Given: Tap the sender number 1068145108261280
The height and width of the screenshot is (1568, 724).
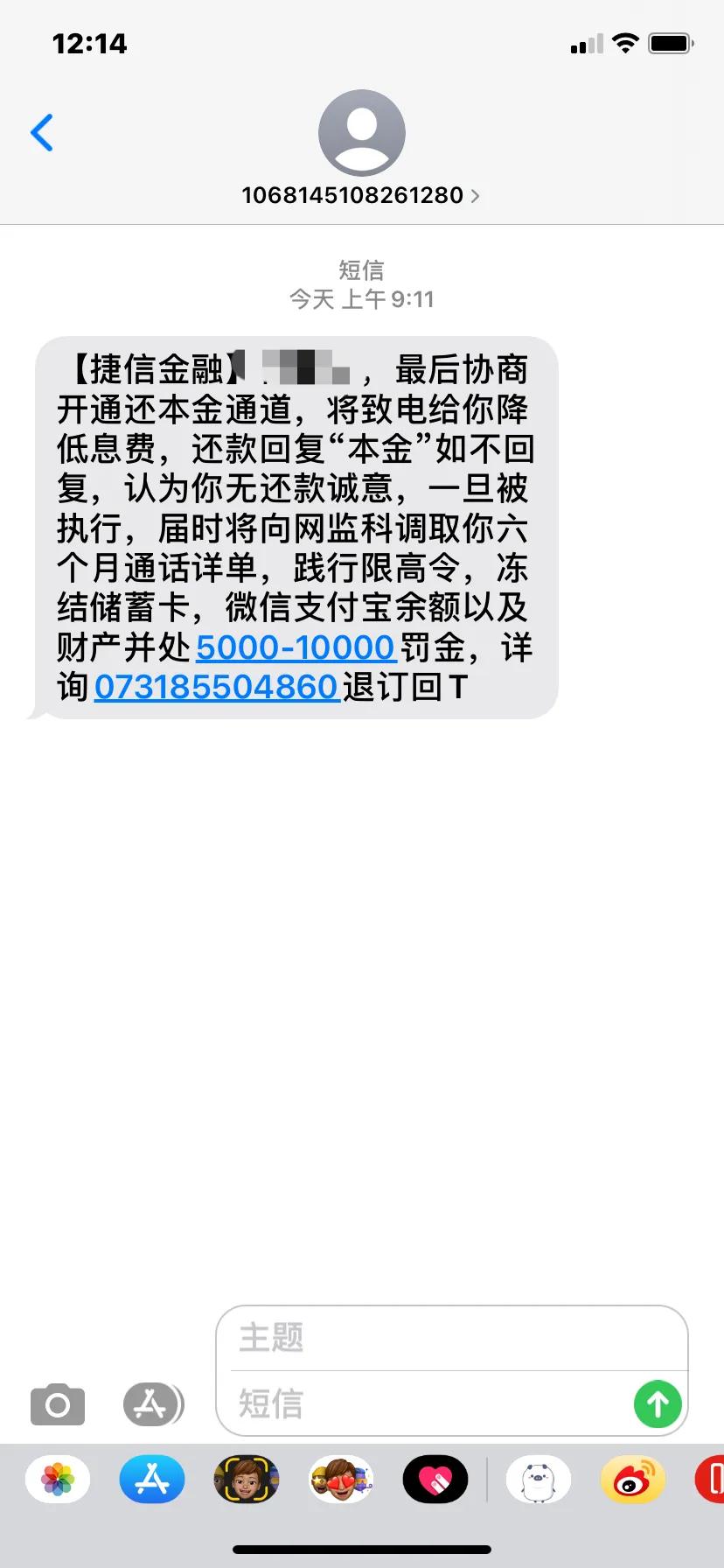Looking at the screenshot, I should [352, 195].
